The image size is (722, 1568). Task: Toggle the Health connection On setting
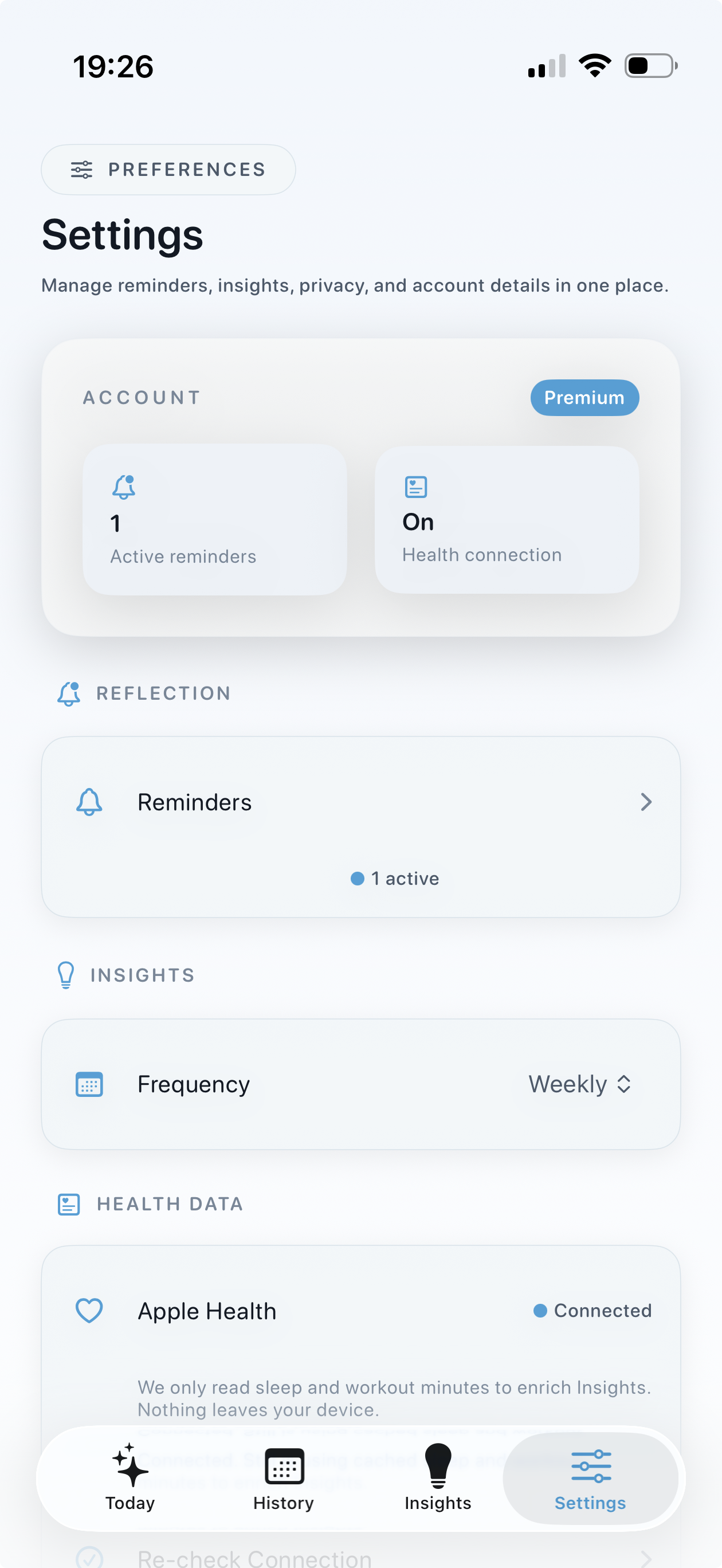point(507,521)
